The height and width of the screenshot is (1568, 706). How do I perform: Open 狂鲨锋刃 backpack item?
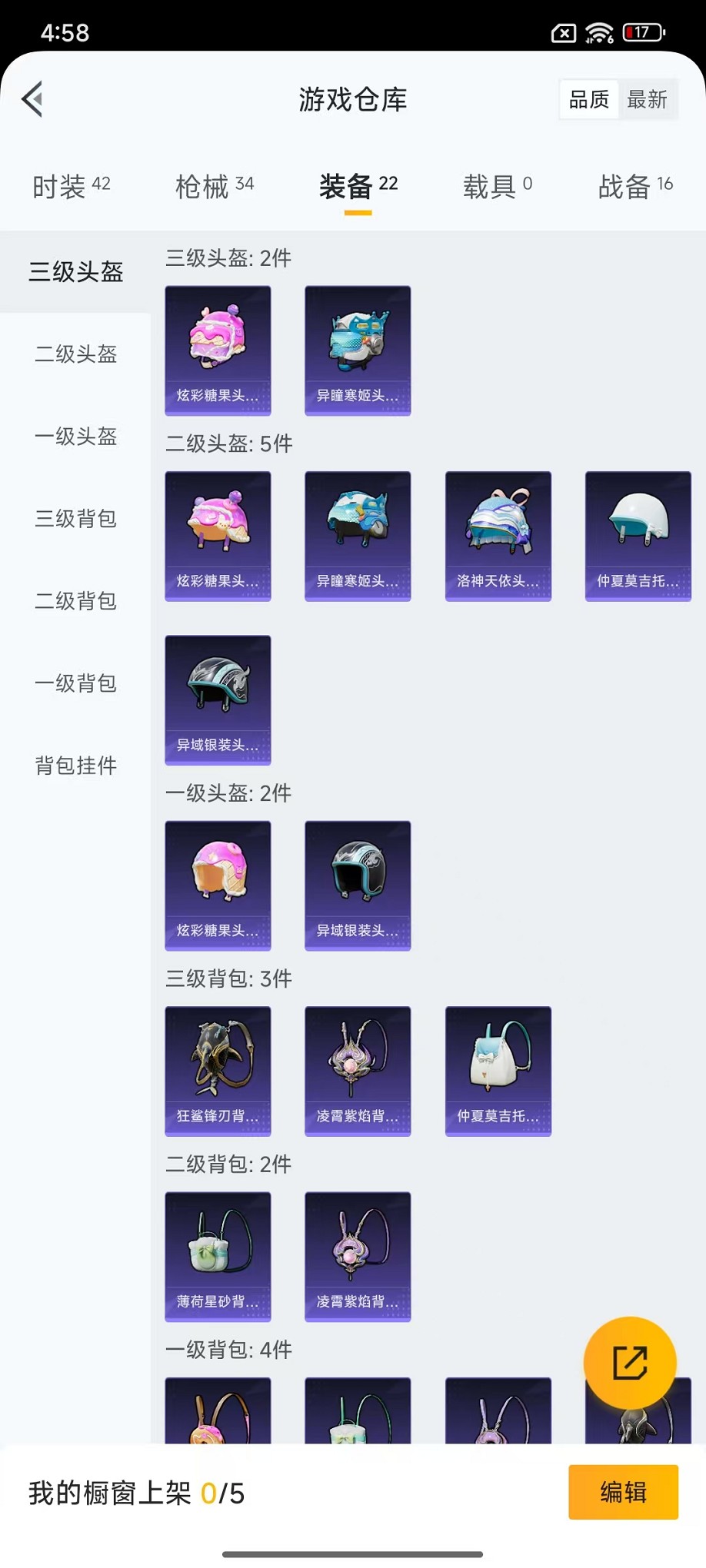[218, 1071]
